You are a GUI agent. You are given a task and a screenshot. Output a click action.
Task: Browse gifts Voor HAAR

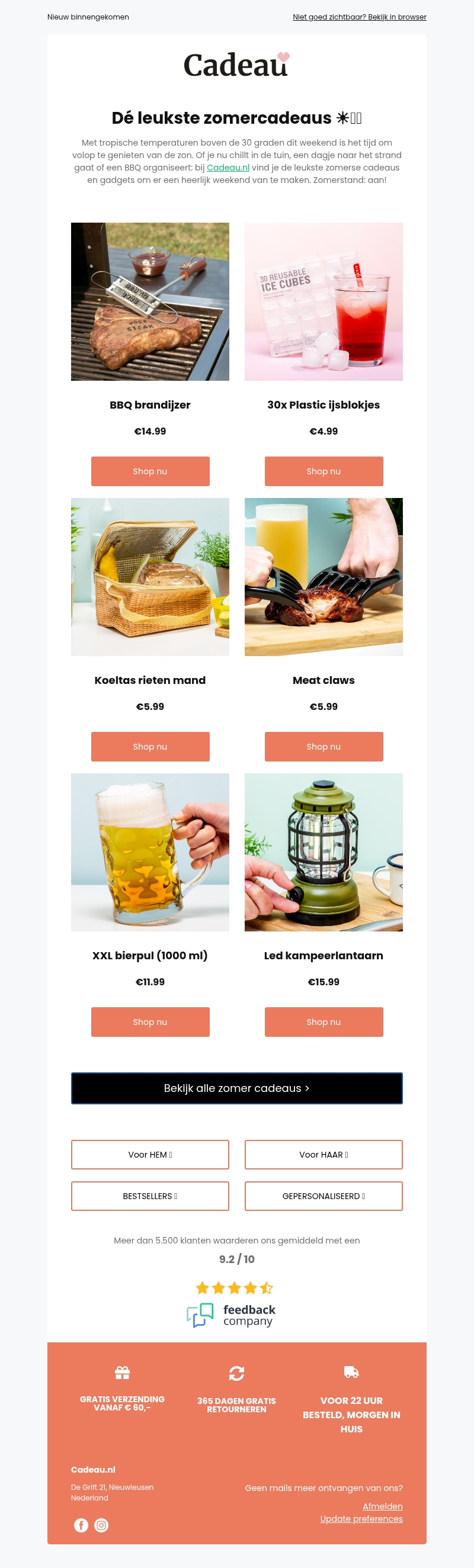coord(324,1154)
